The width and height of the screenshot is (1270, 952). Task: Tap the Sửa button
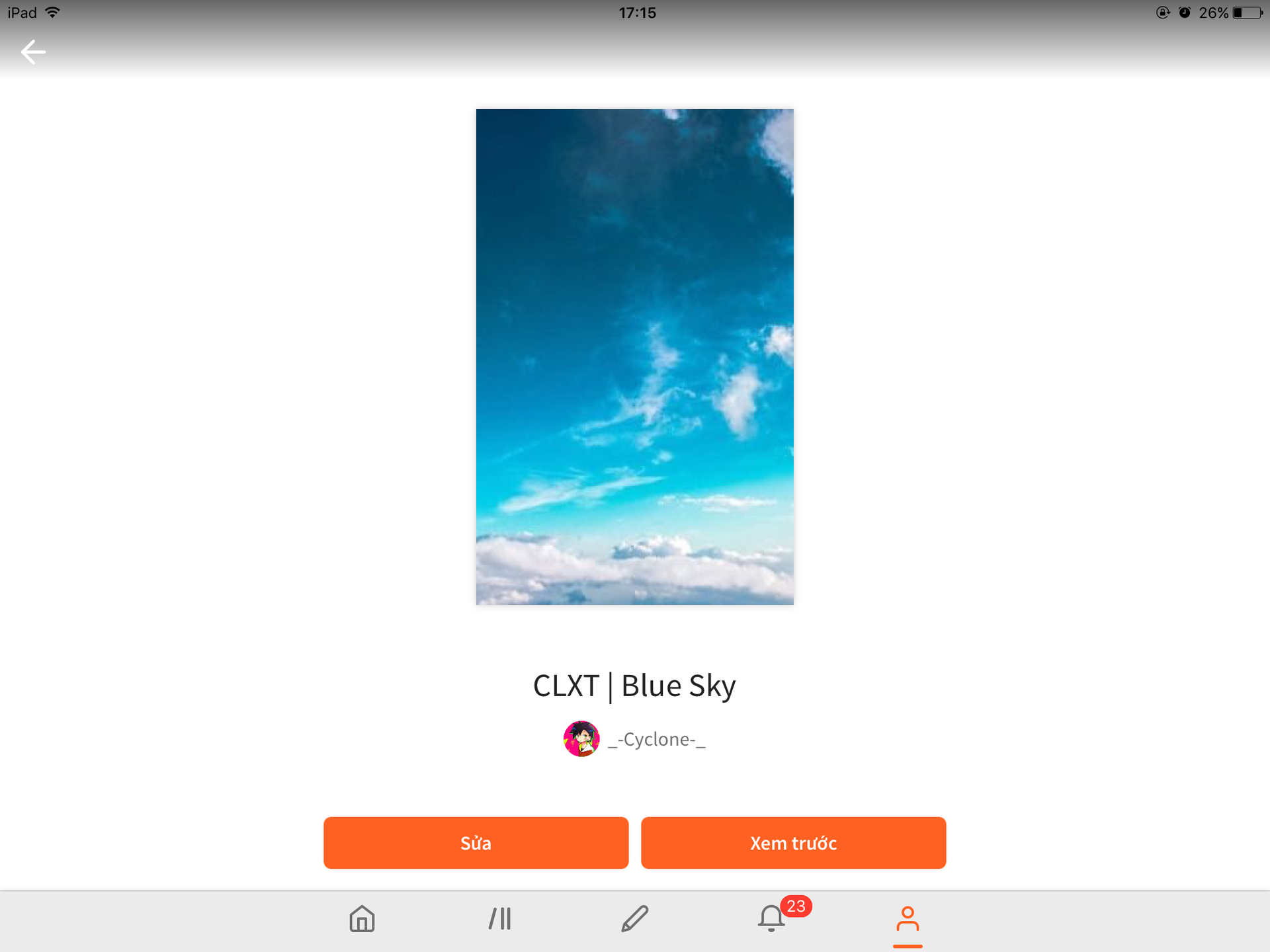476,843
